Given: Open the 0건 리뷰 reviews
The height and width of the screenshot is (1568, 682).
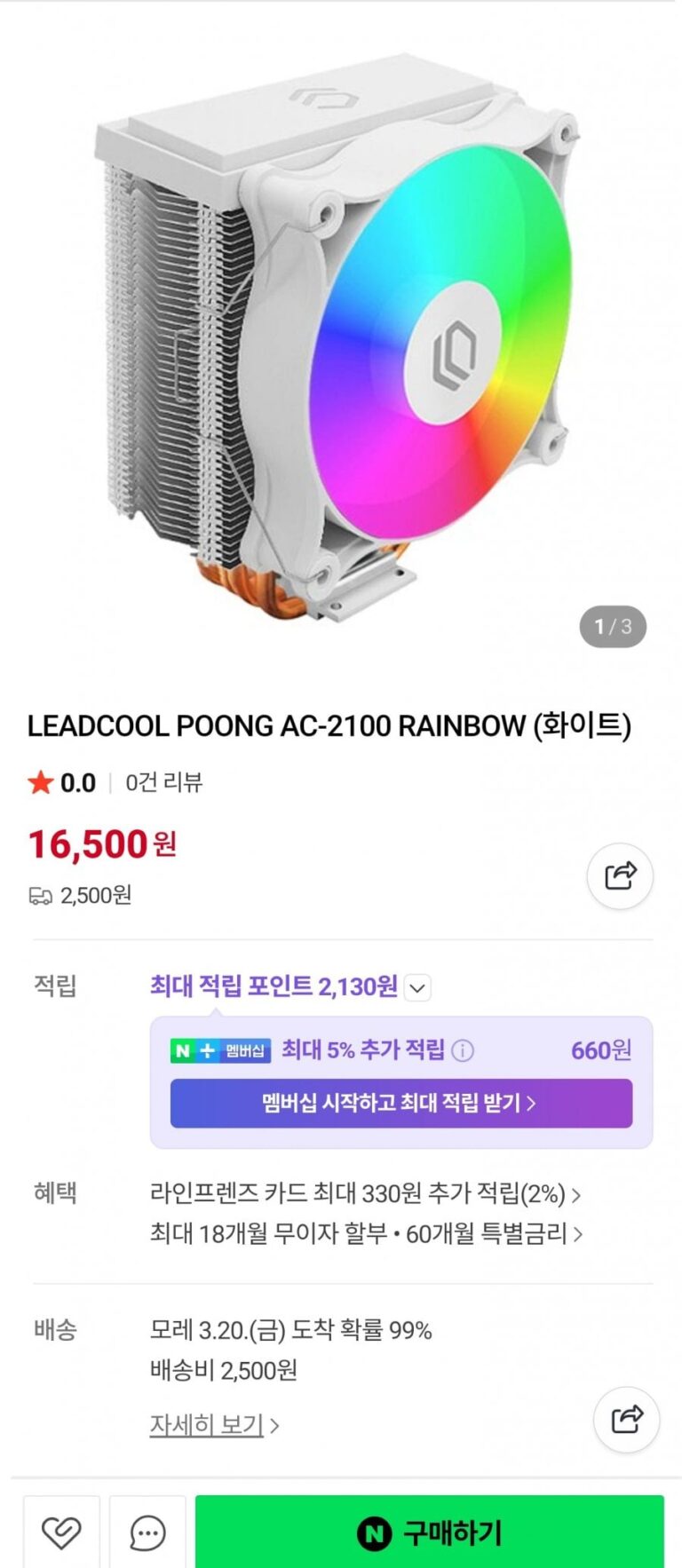Looking at the screenshot, I should (164, 782).
